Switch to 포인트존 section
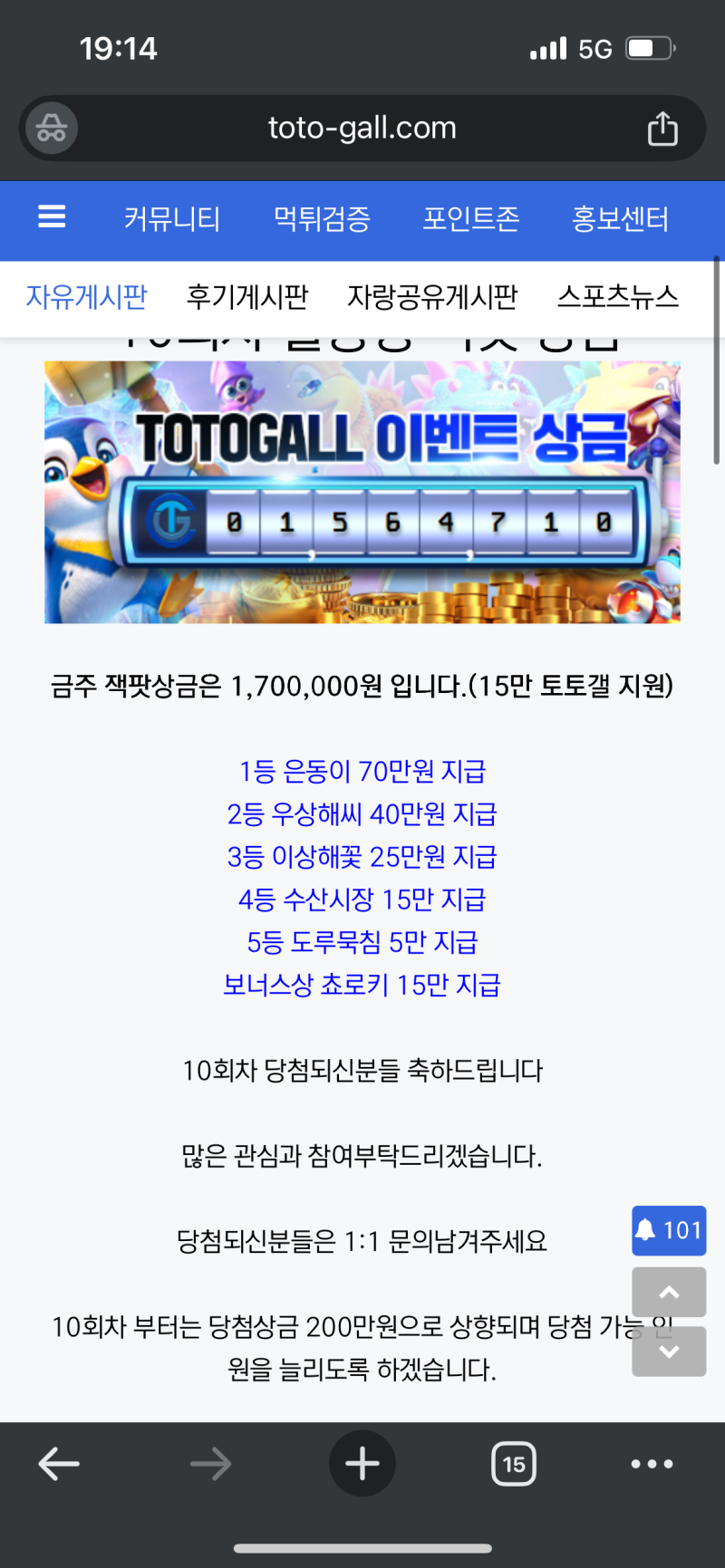 coord(471,218)
